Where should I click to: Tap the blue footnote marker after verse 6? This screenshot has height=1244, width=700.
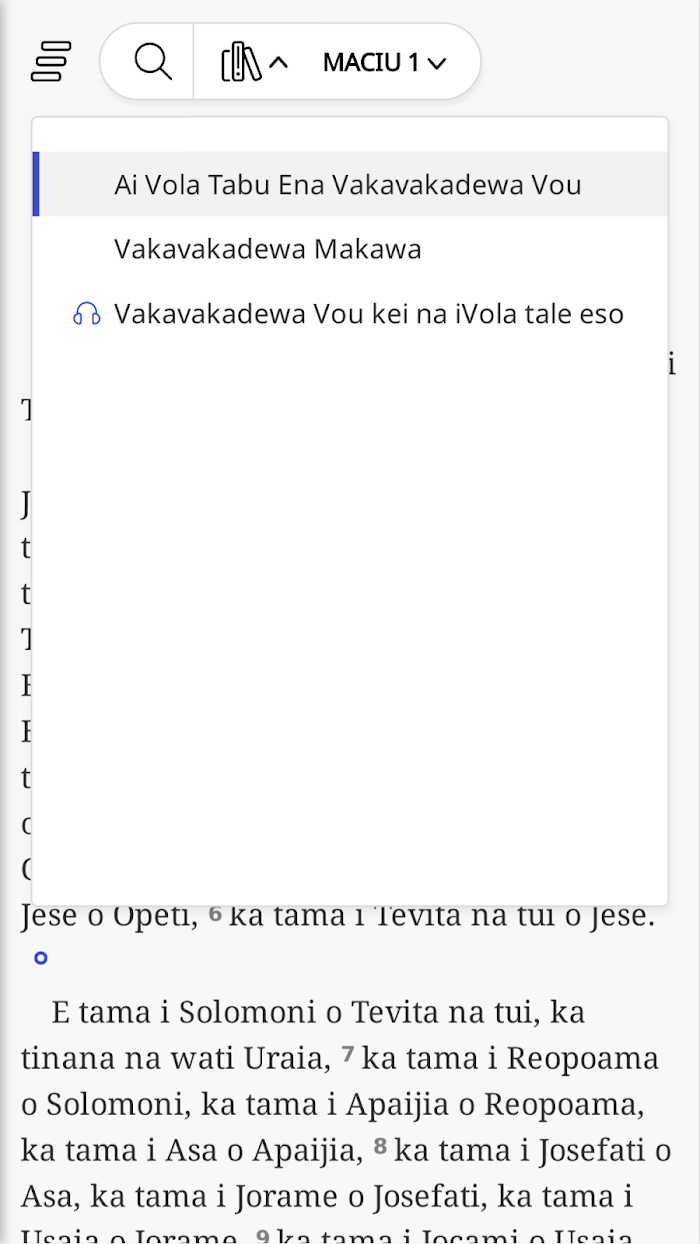click(41, 958)
